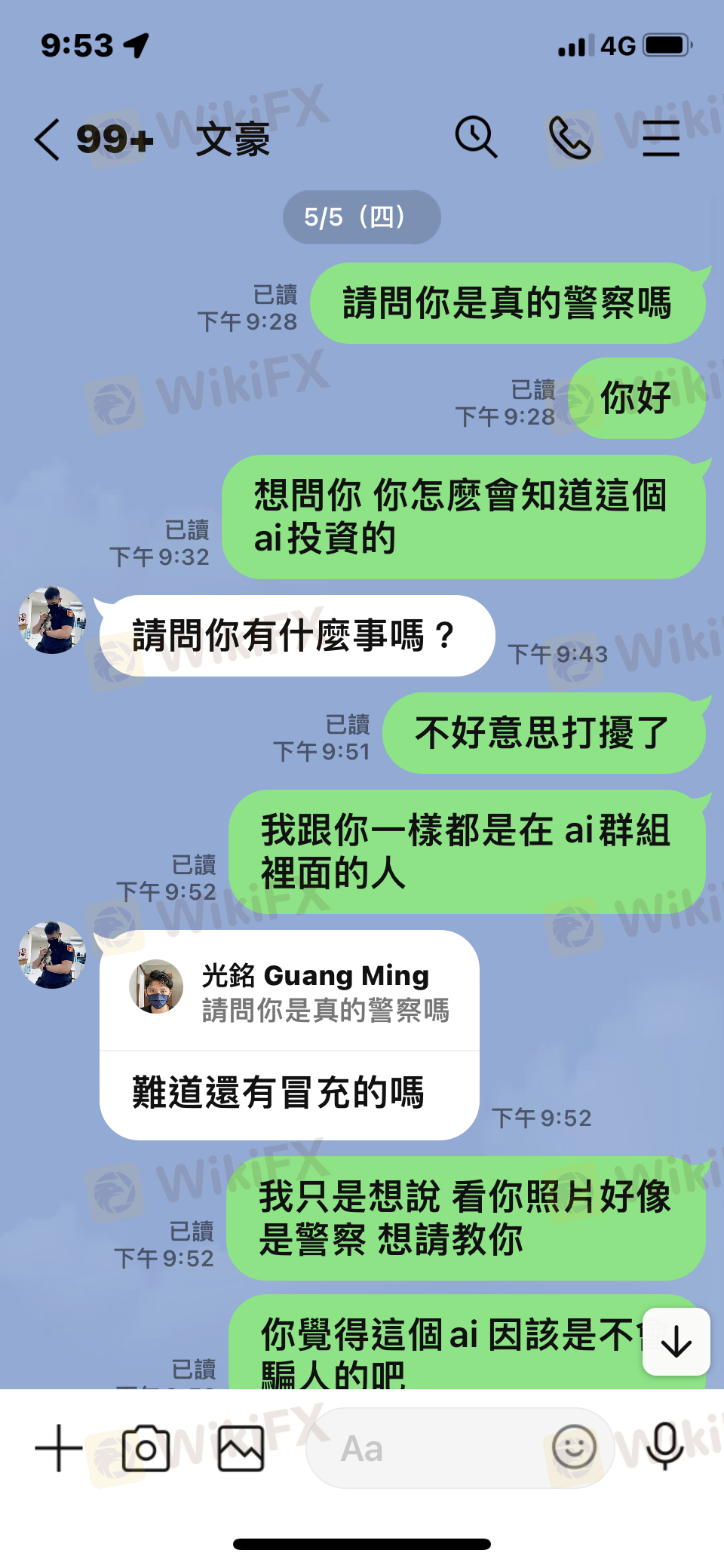Open the photo gallery picker
724x1568 pixels.
coord(241,1447)
